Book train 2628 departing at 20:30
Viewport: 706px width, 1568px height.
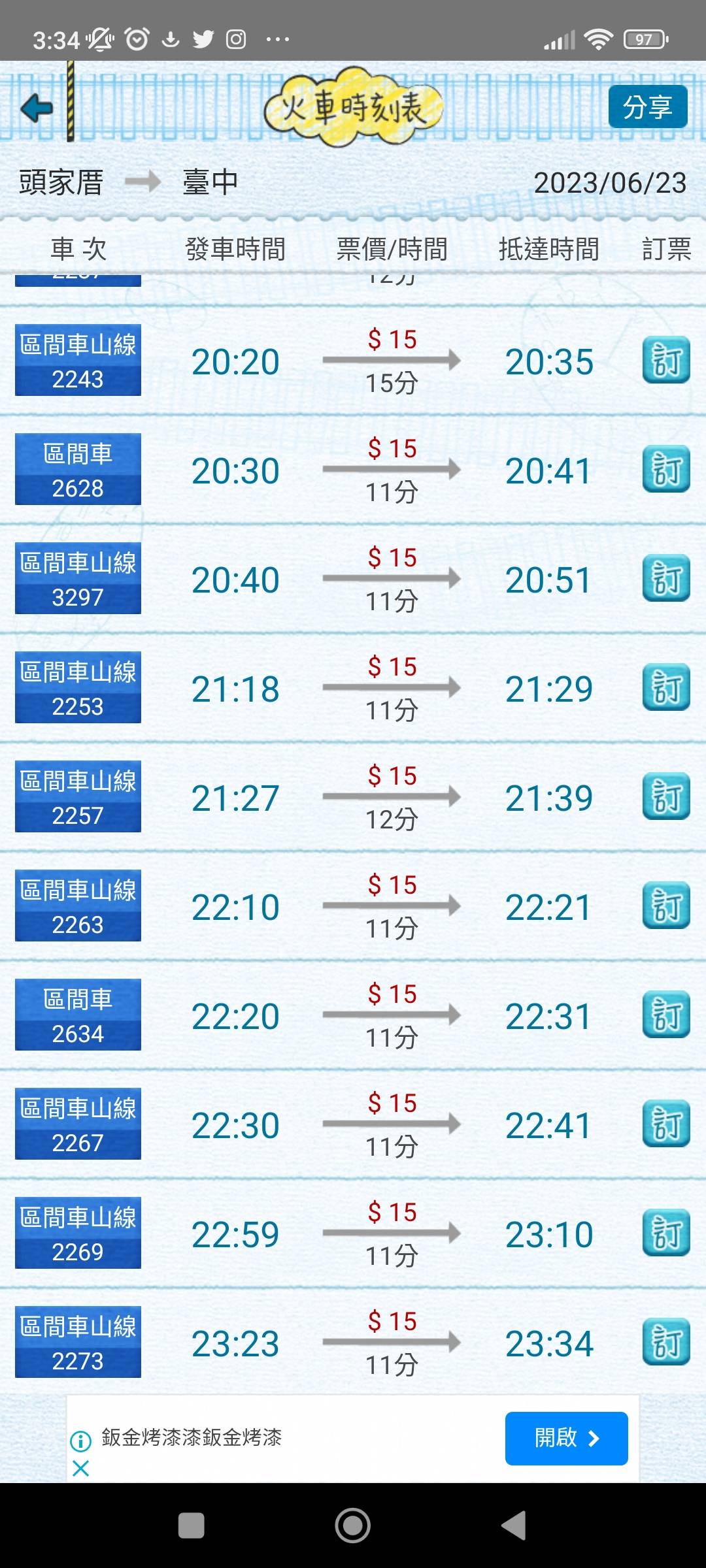click(666, 469)
